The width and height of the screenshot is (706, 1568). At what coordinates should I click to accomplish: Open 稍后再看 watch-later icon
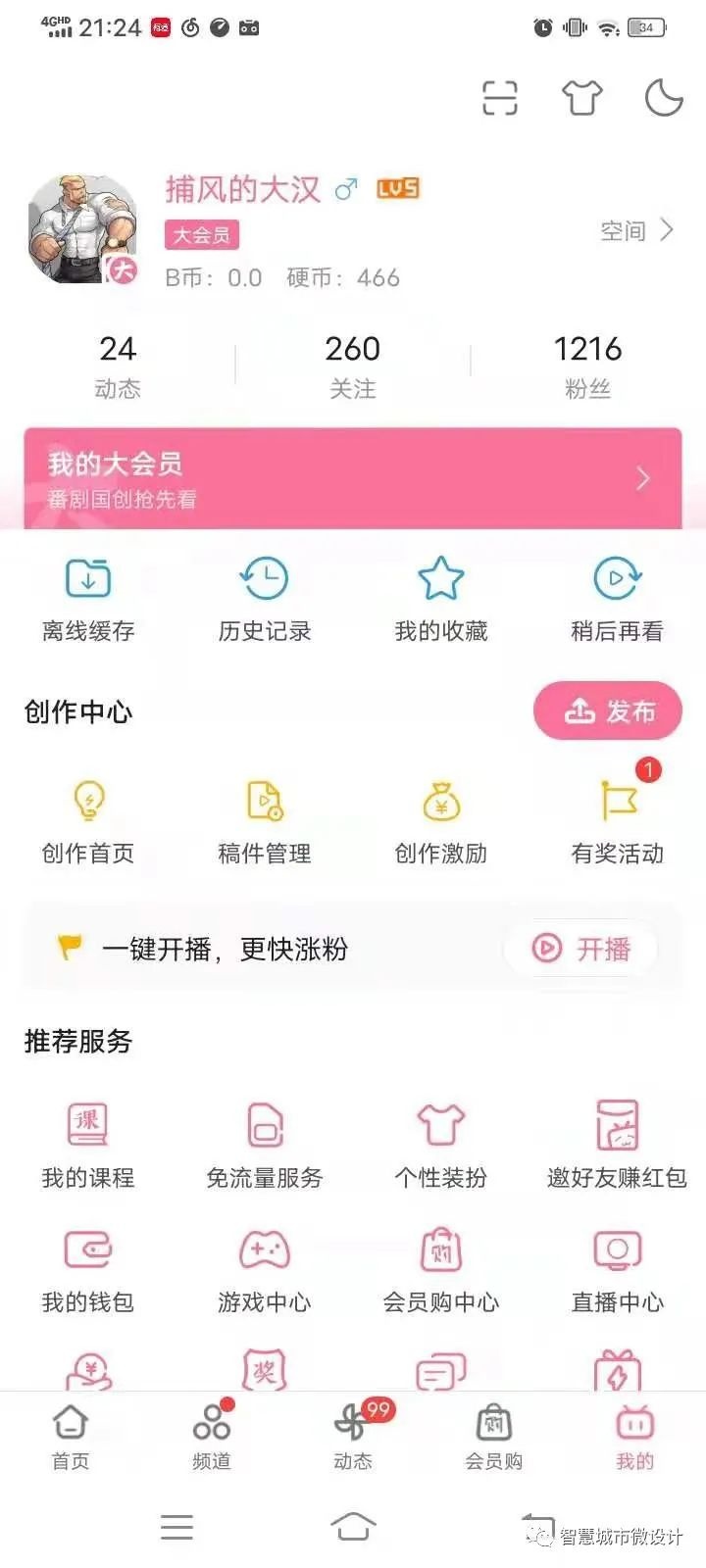pyautogui.click(x=616, y=598)
